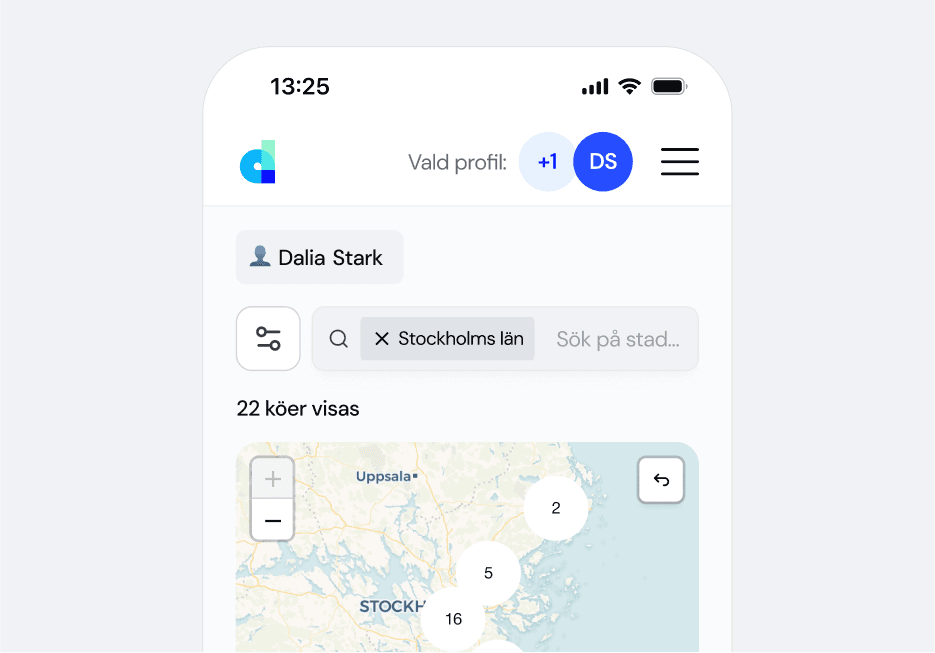The image size is (935, 653).
Task: Tap the app logo to go home
Action: coord(258,162)
